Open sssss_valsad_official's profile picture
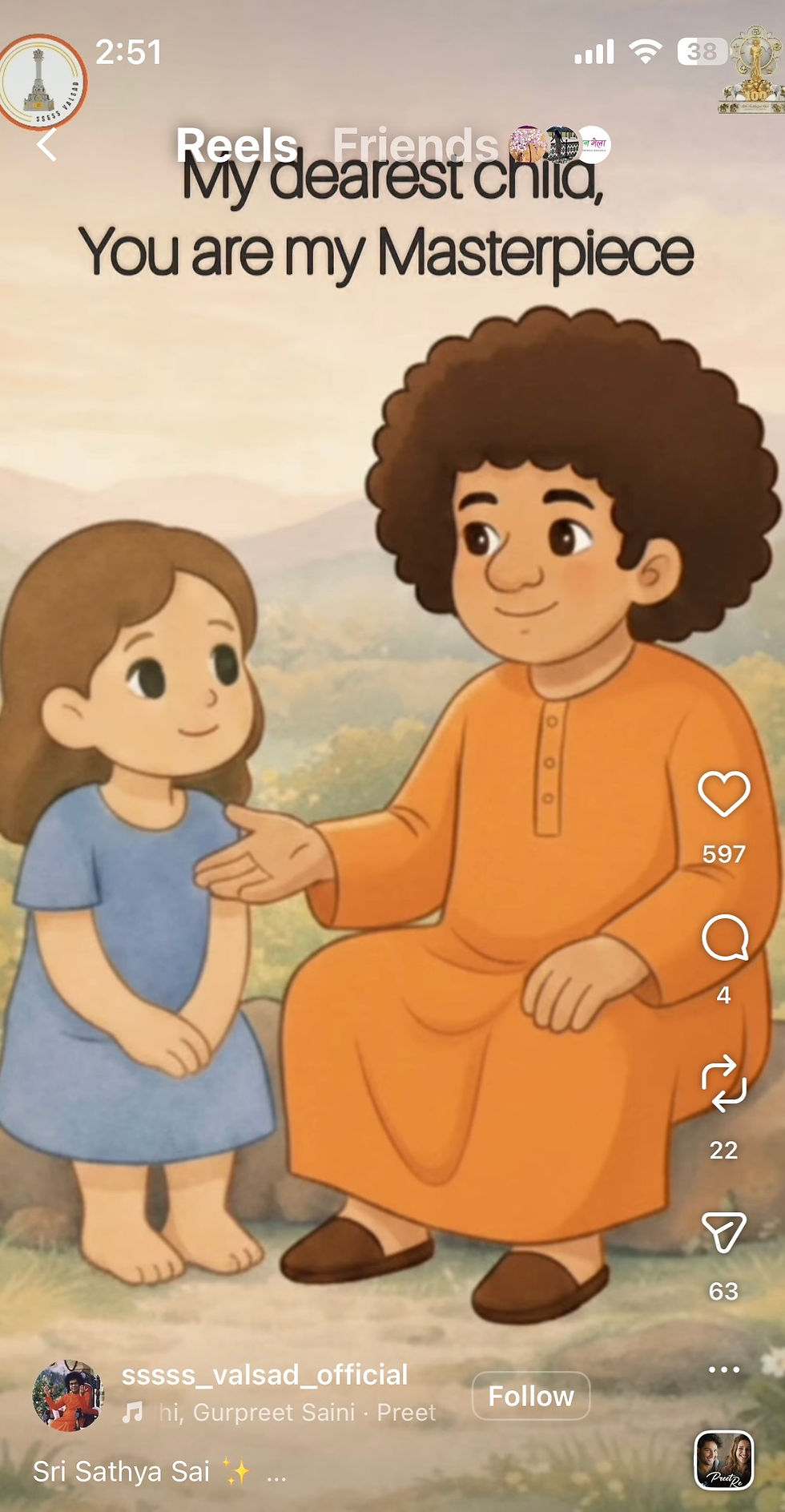The width and height of the screenshot is (785, 1512). [x=68, y=1395]
